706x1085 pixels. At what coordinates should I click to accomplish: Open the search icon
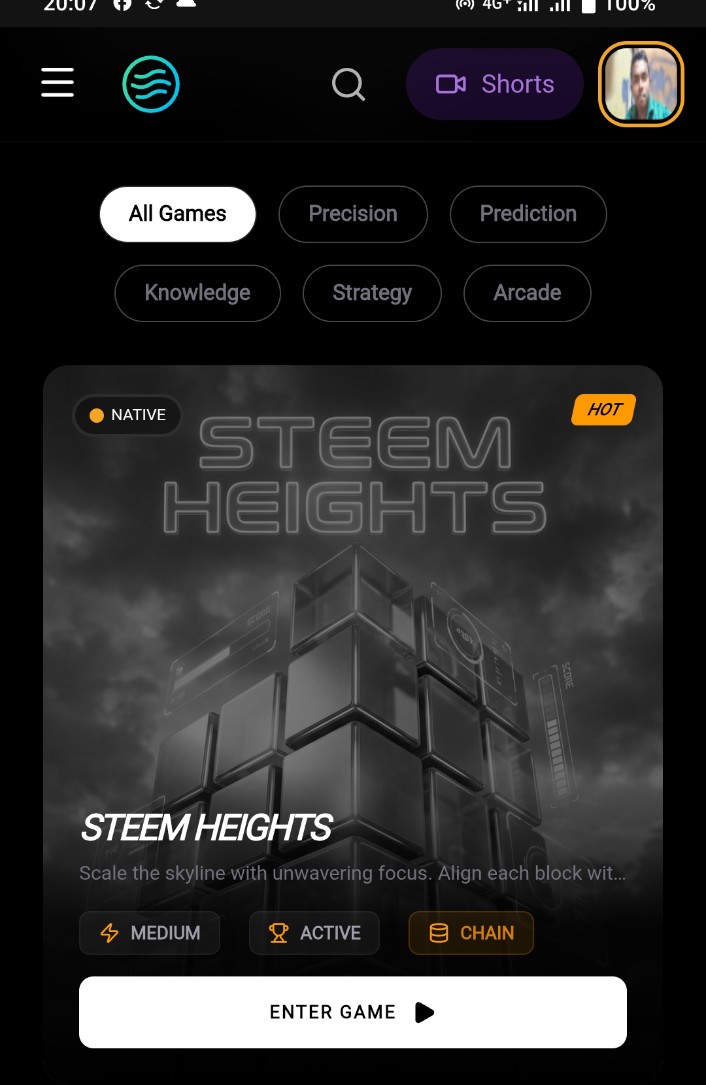(348, 84)
